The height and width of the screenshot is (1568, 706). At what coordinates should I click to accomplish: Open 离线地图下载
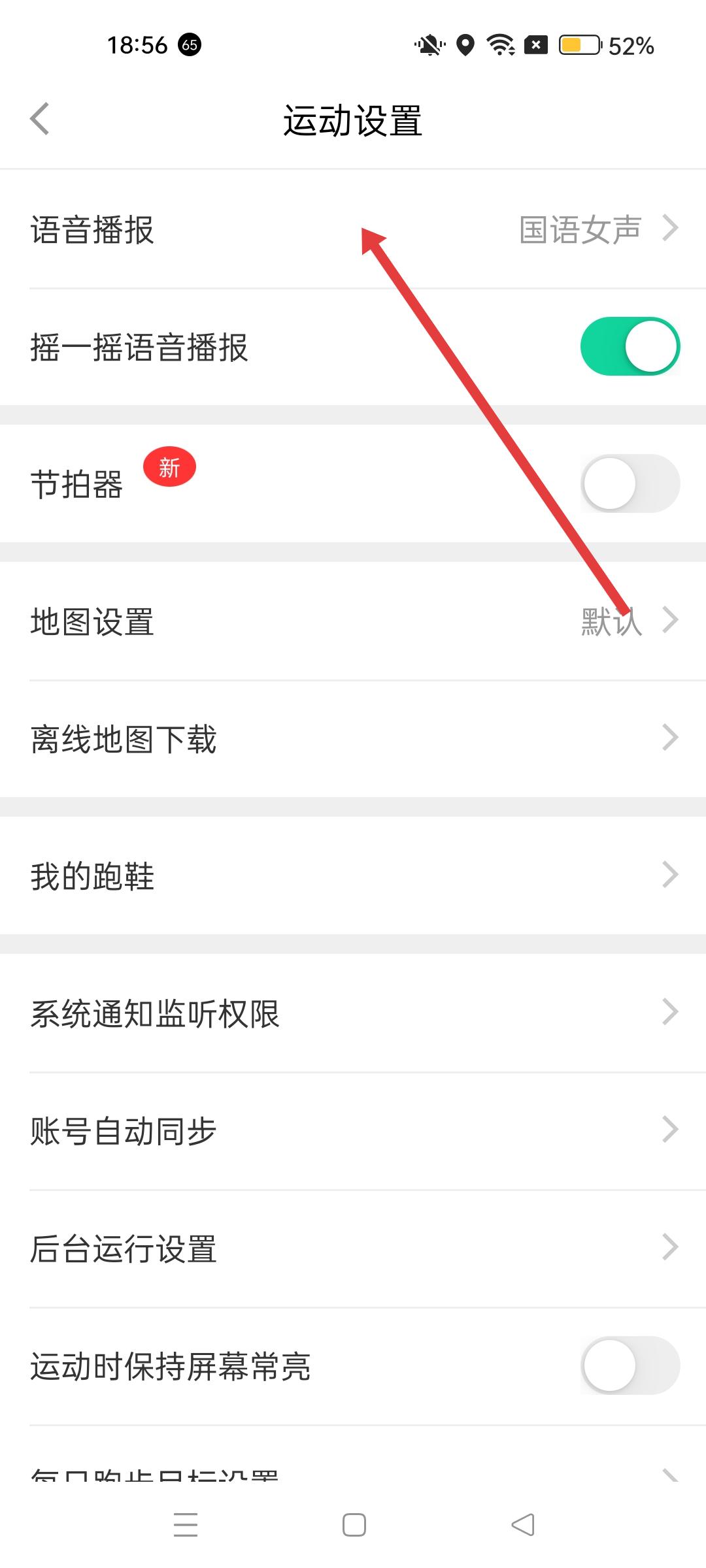pos(353,739)
